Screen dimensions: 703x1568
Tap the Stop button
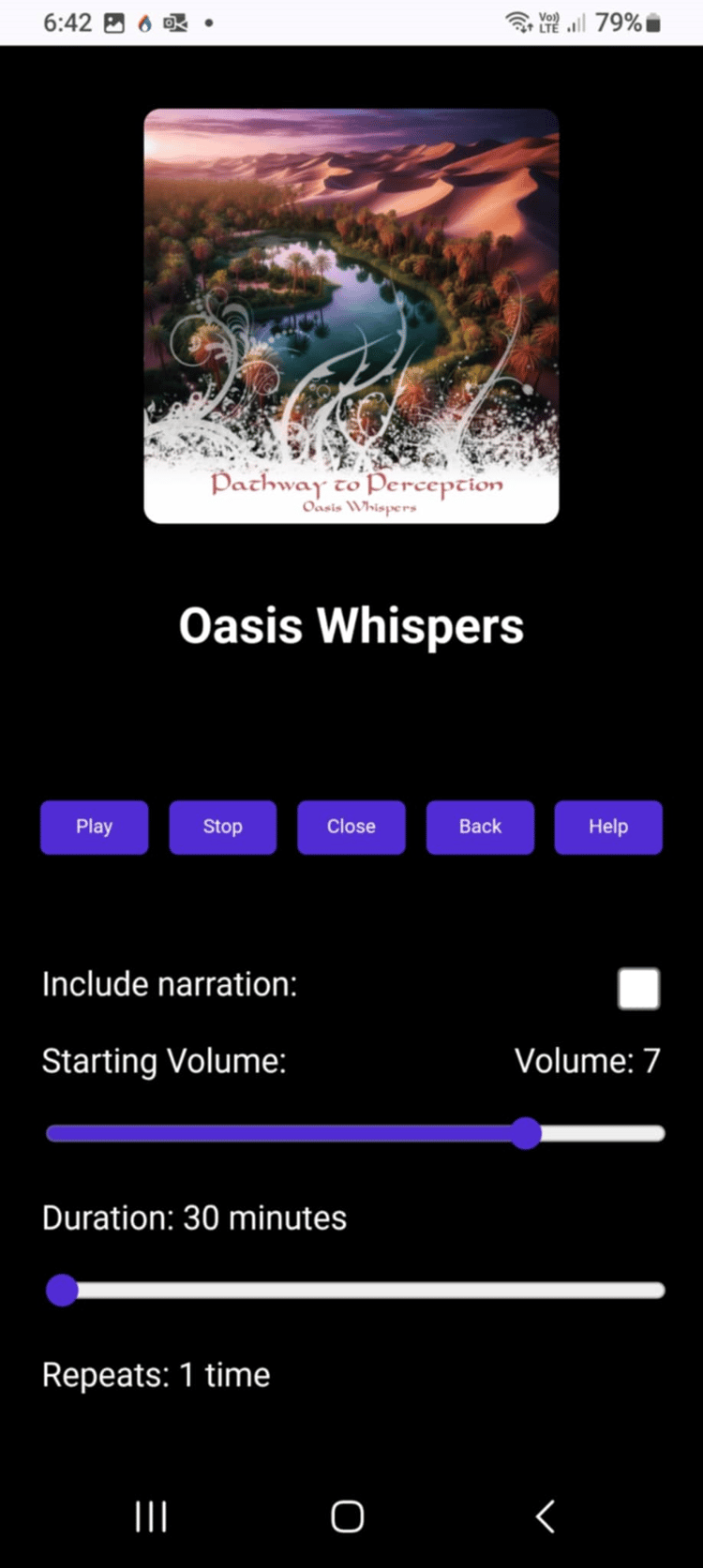pos(222,827)
